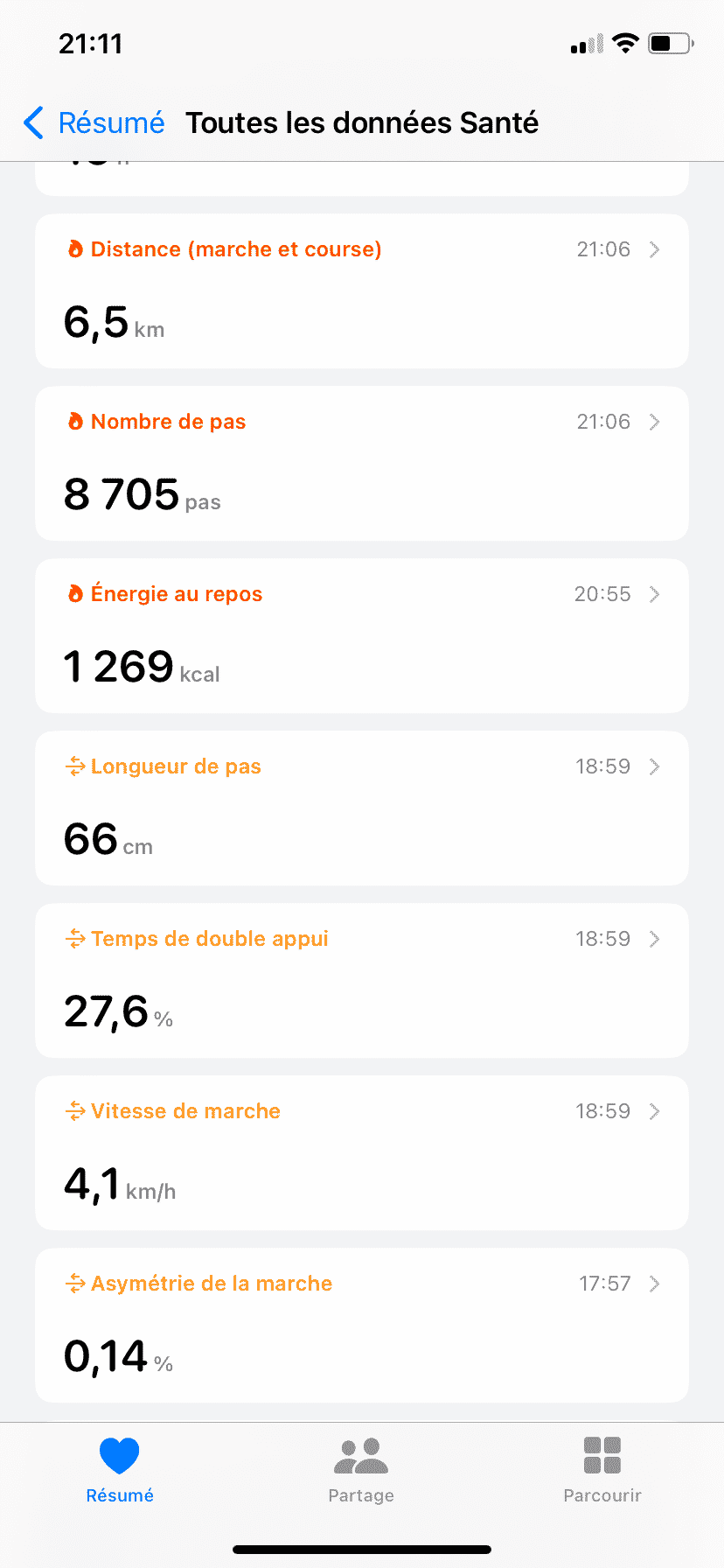This screenshot has height=1568, width=724.
Task: Select the Temps de double appui card
Action: click(362, 981)
